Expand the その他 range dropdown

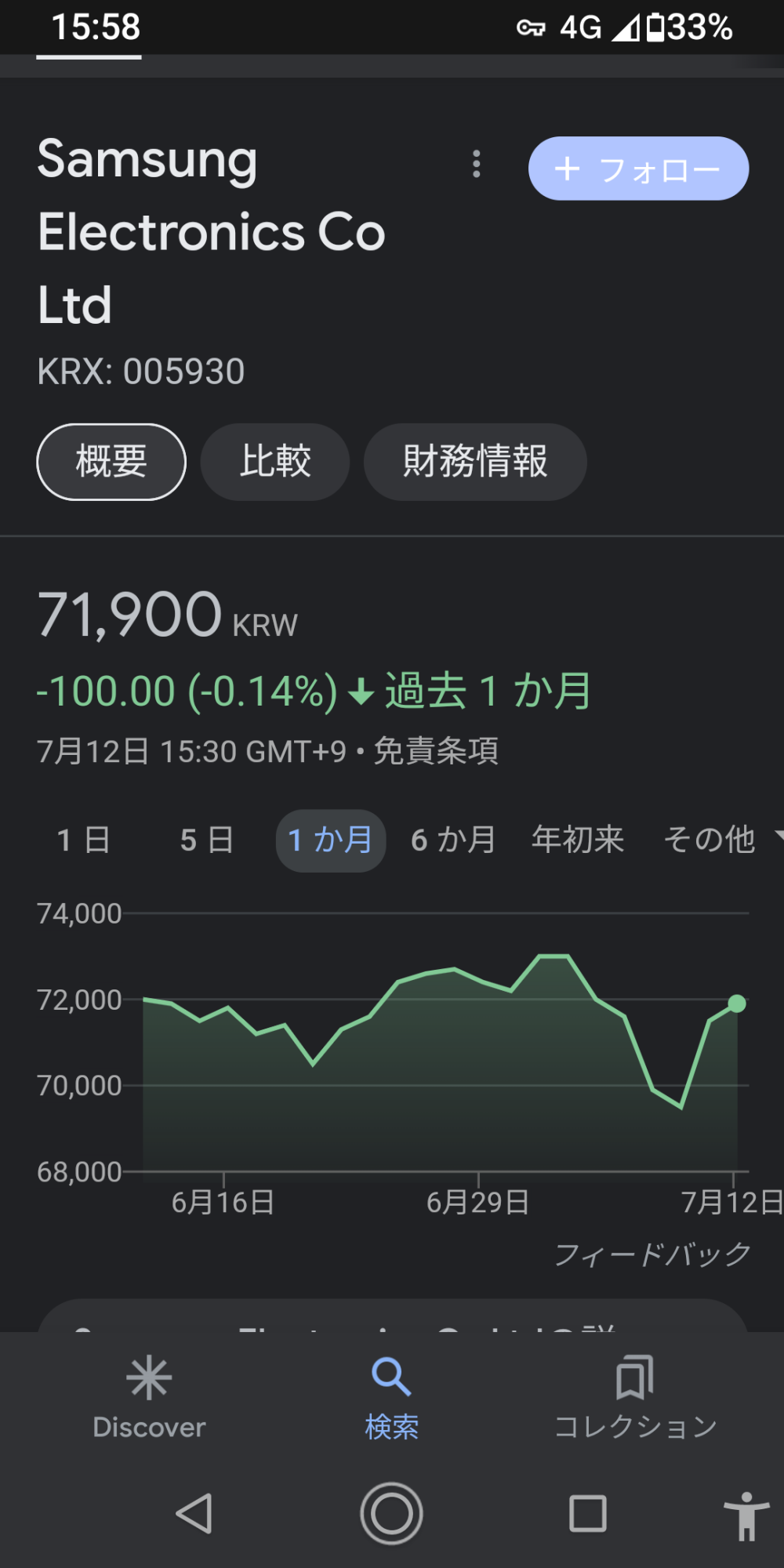pos(722,840)
